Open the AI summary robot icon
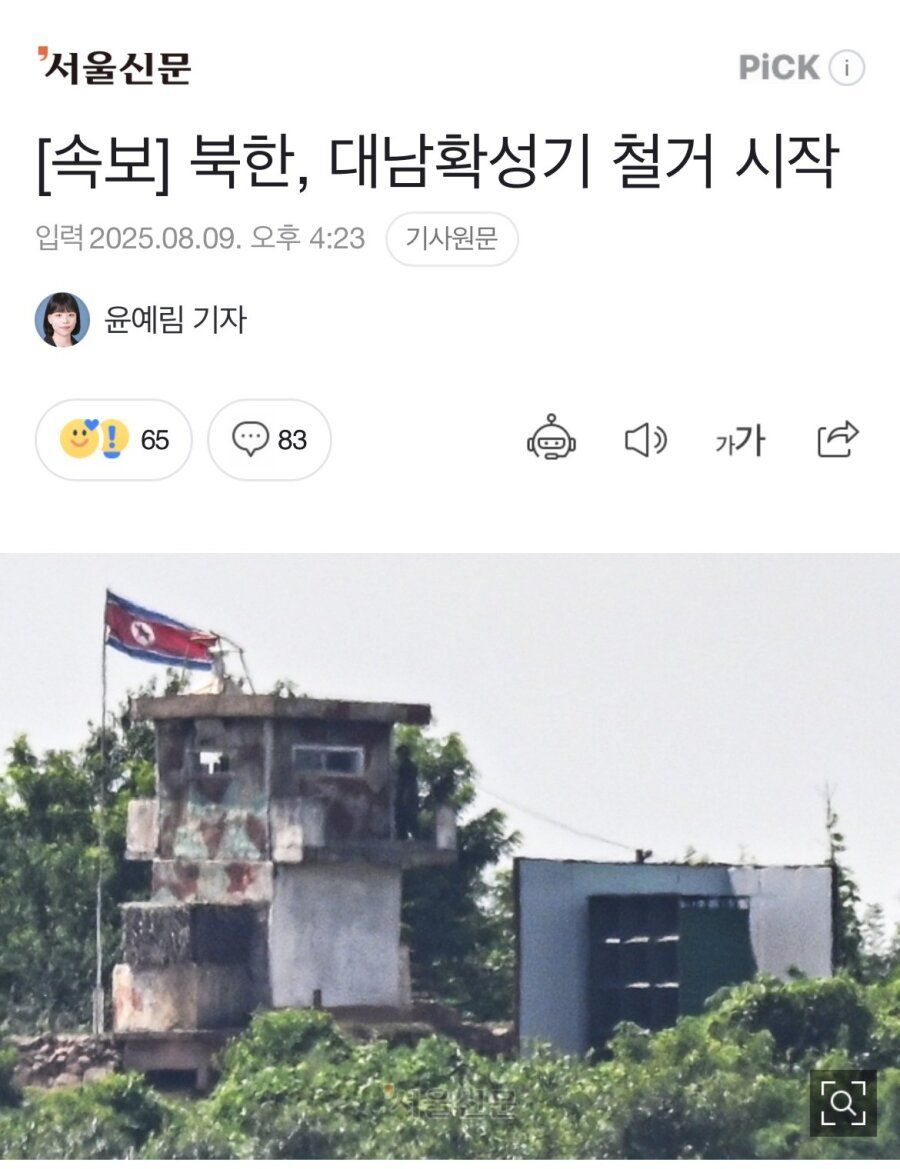 tap(551, 439)
